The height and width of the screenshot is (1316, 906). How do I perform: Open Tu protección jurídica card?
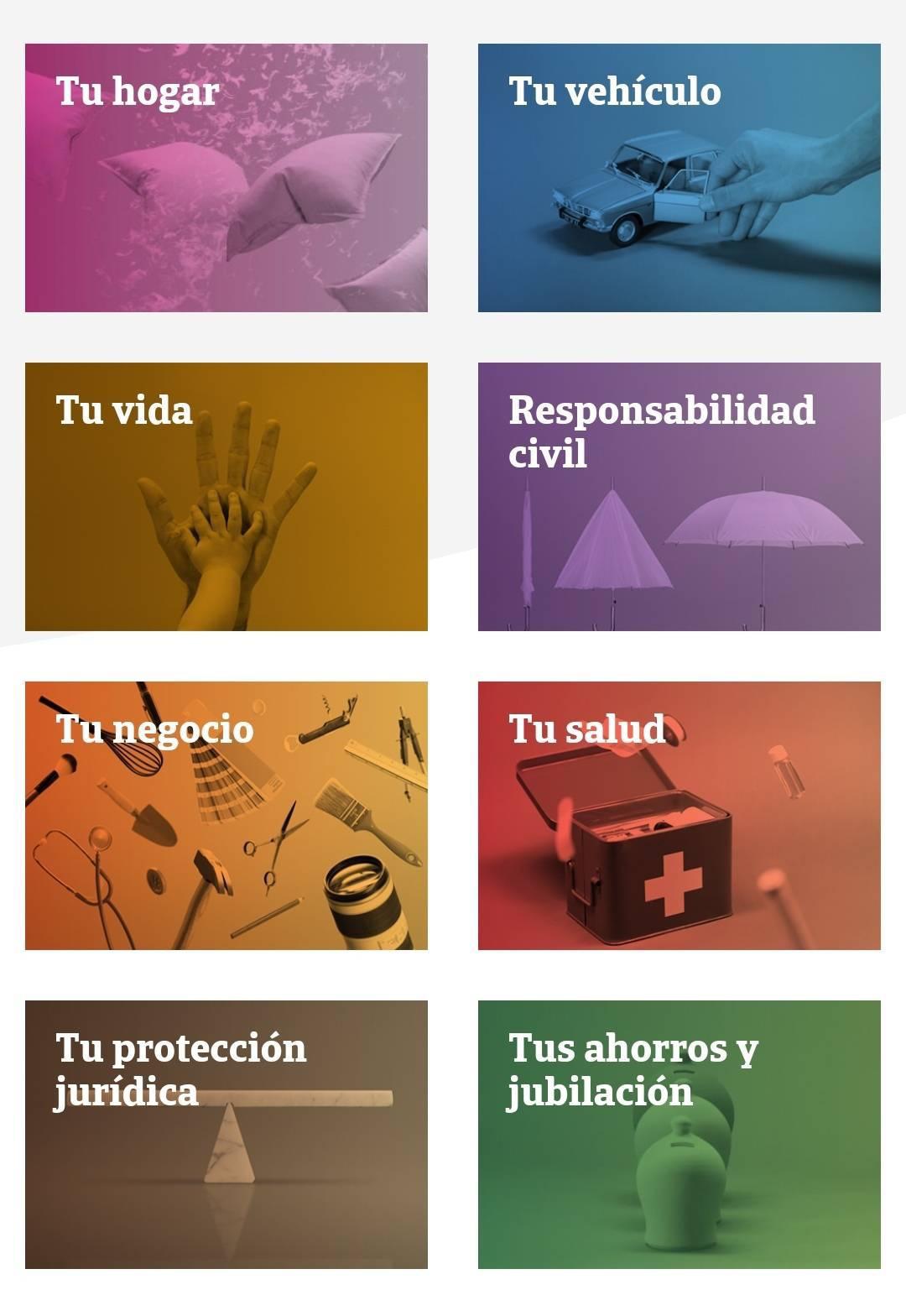coord(226,1135)
